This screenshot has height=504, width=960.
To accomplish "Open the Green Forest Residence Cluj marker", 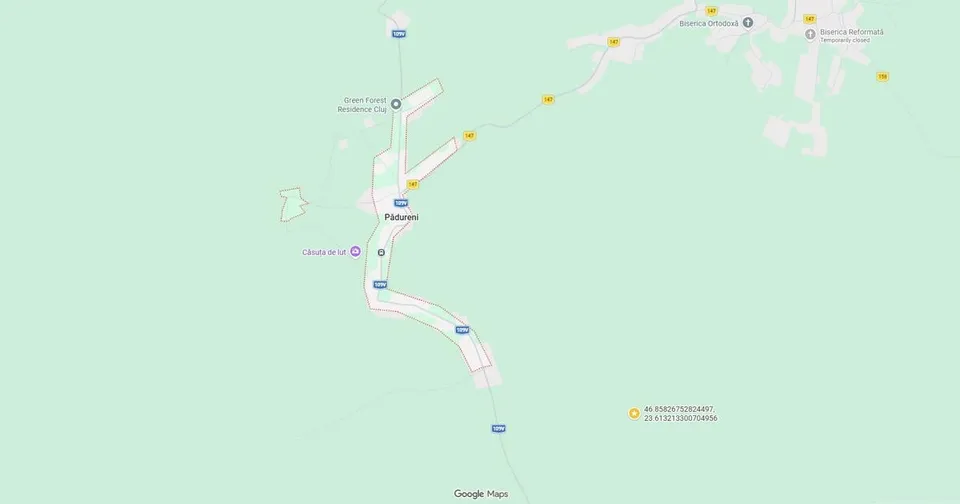I will click(396, 105).
